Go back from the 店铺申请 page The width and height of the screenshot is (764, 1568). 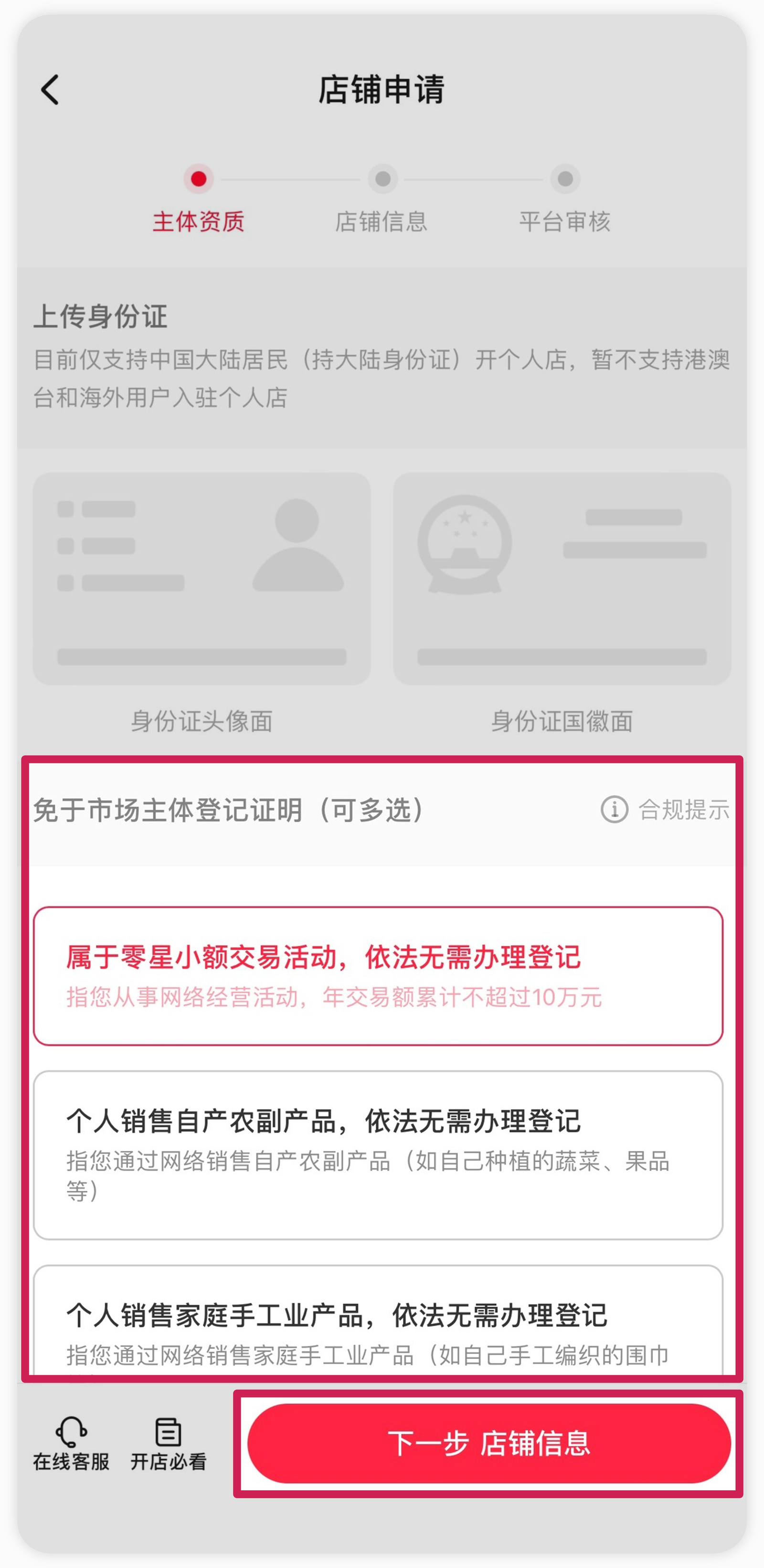[50, 90]
